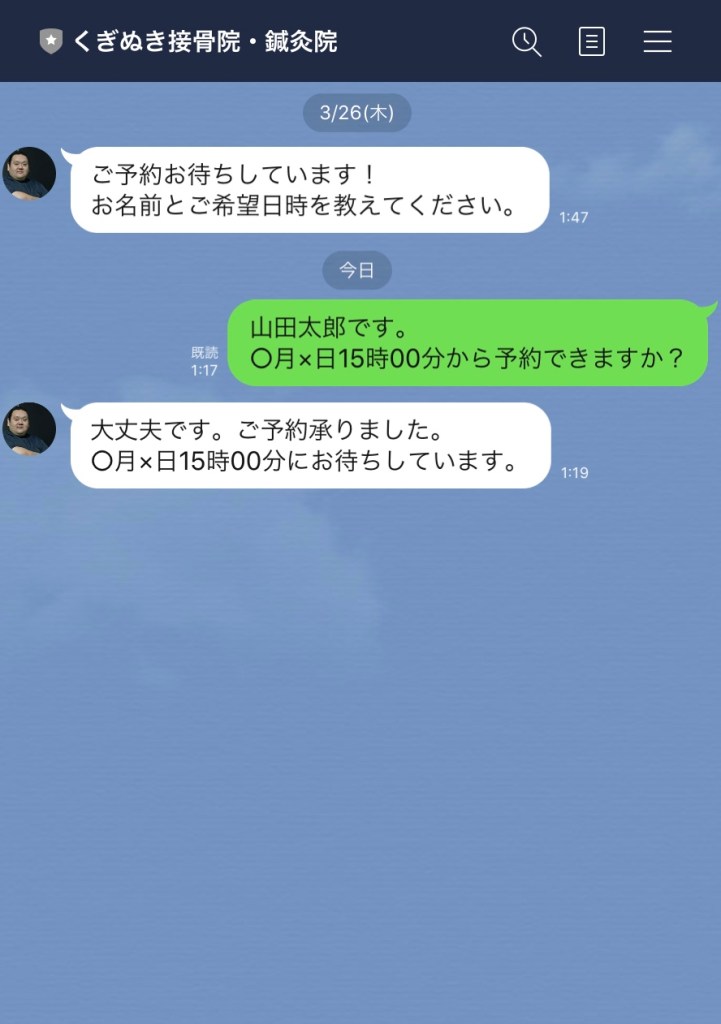
Task: Open the chat notes icon
Action: (592, 41)
